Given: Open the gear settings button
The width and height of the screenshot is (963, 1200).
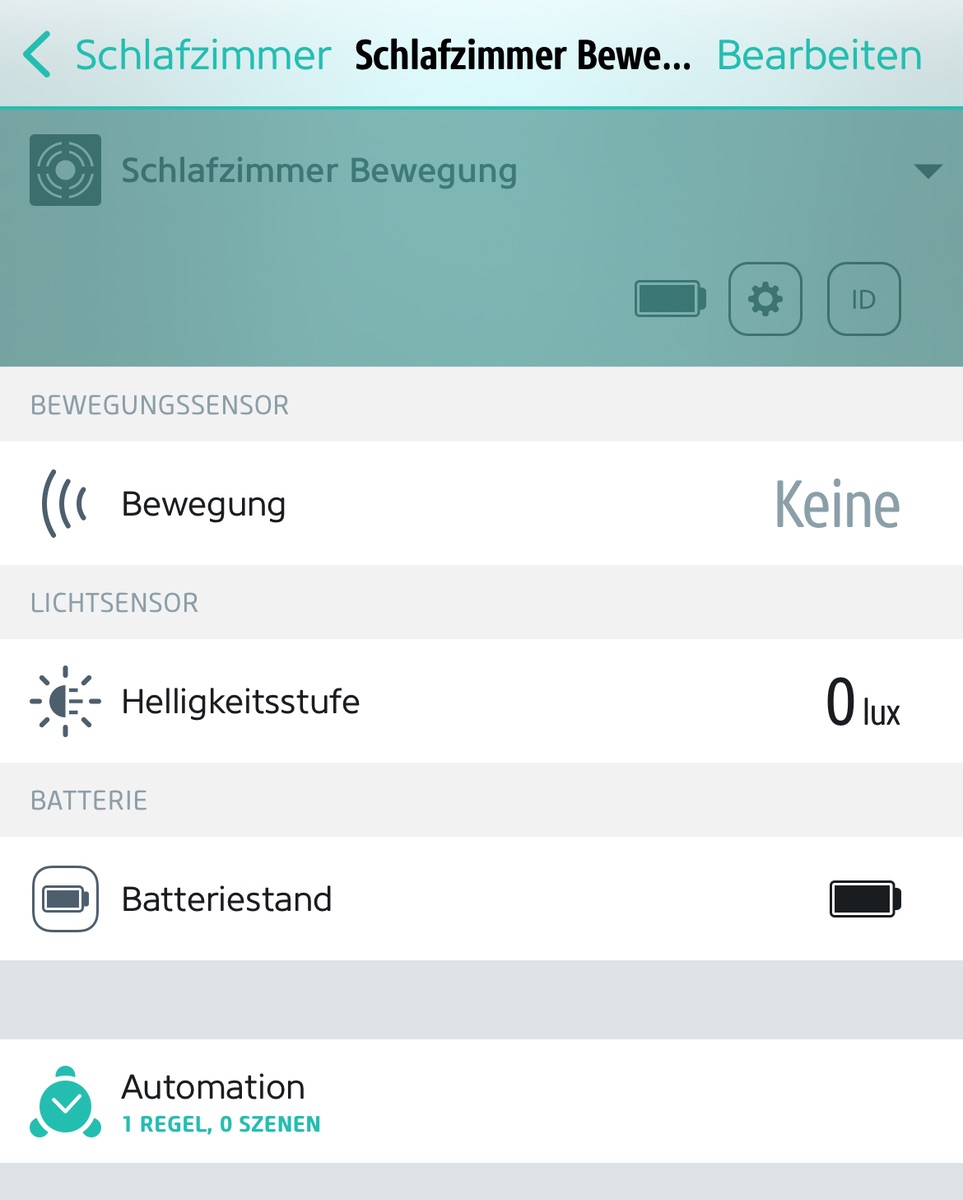Looking at the screenshot, I should click(765, 299).
